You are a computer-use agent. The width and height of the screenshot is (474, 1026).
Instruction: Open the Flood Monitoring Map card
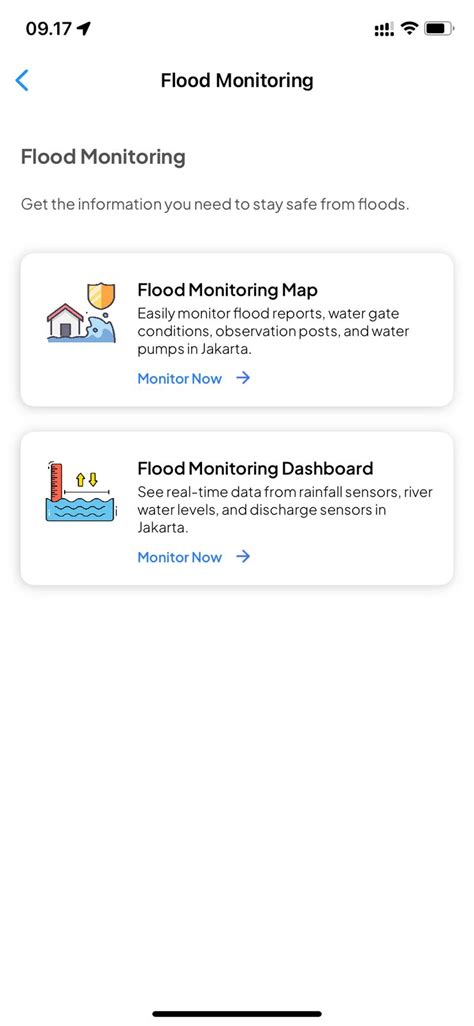tap(237, 330)
